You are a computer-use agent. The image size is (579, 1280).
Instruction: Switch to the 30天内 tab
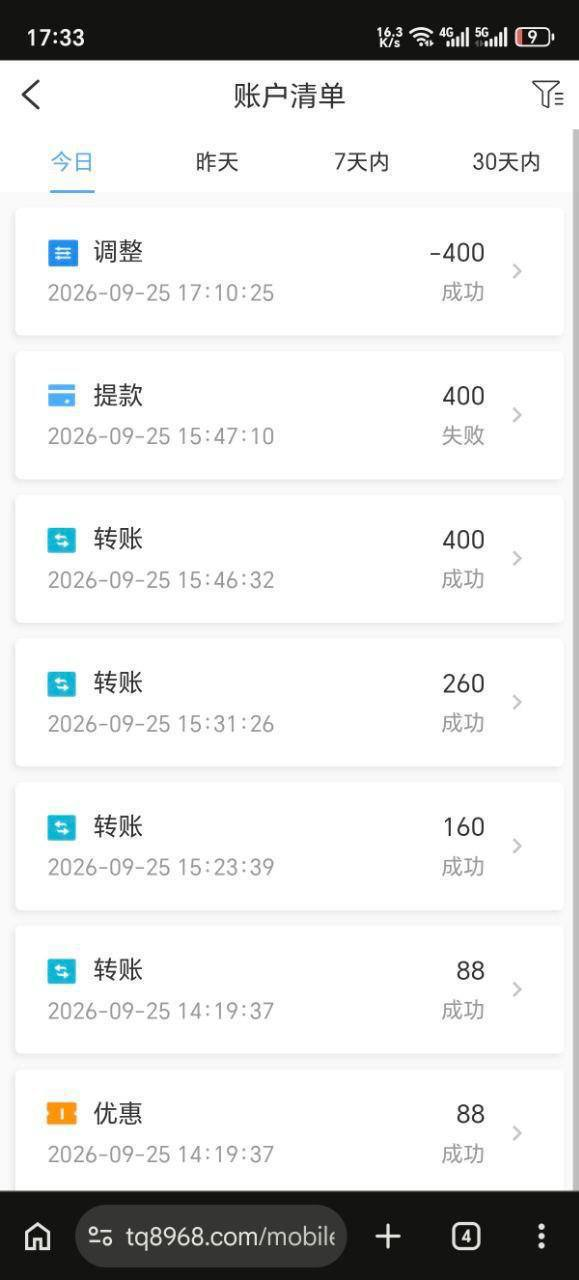click(506, 162)
